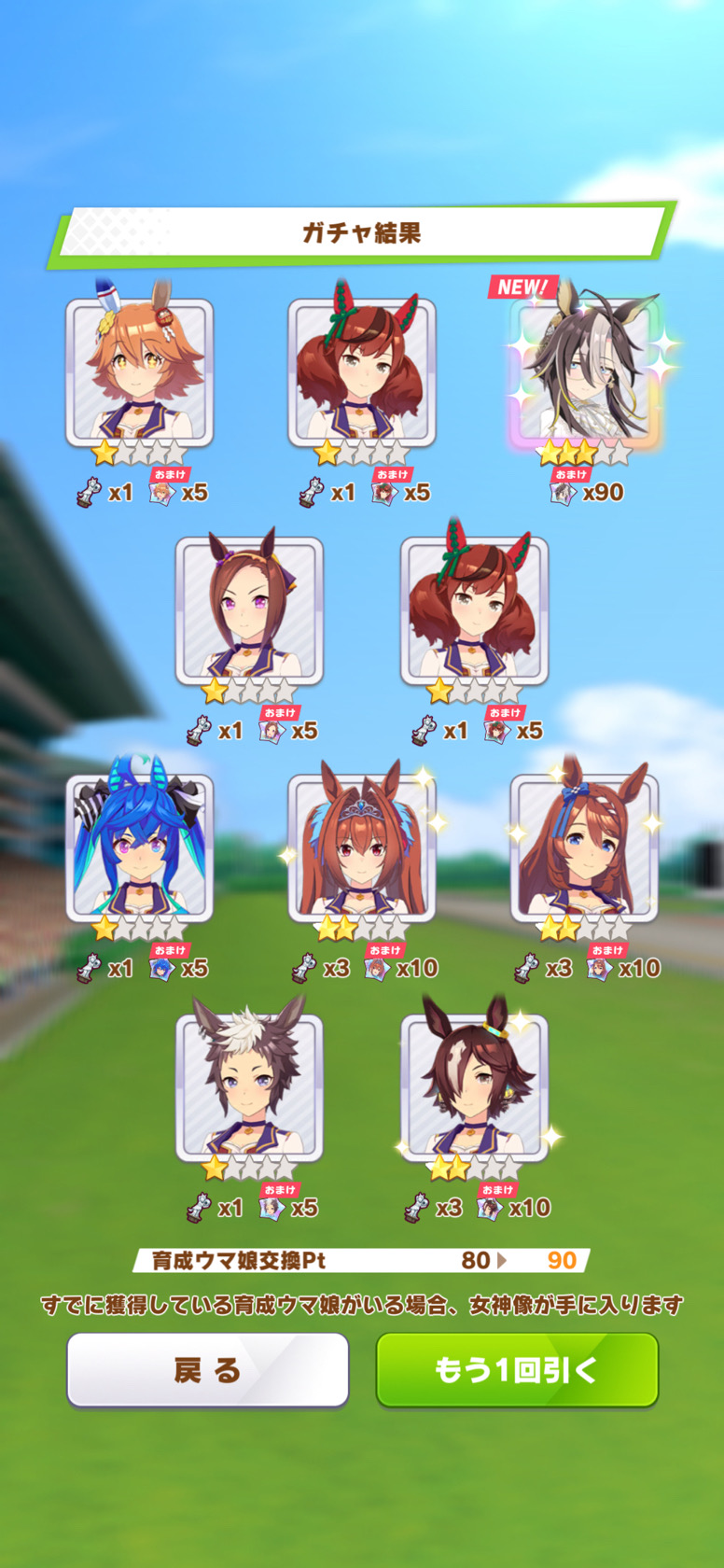Pull again with もう1回引く button

coord(517,1369)
